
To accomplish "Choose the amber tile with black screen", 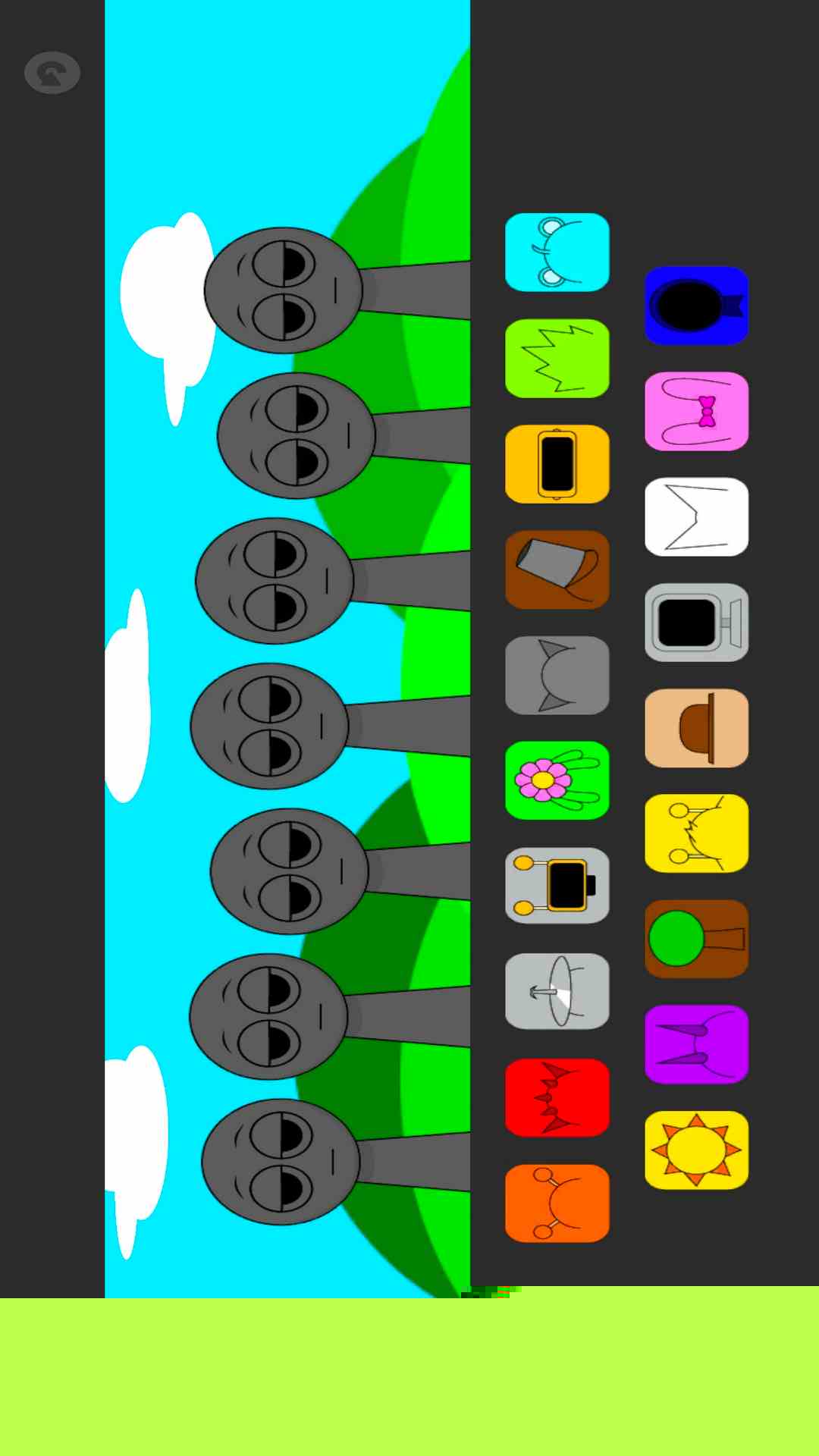I will point(557,464).
